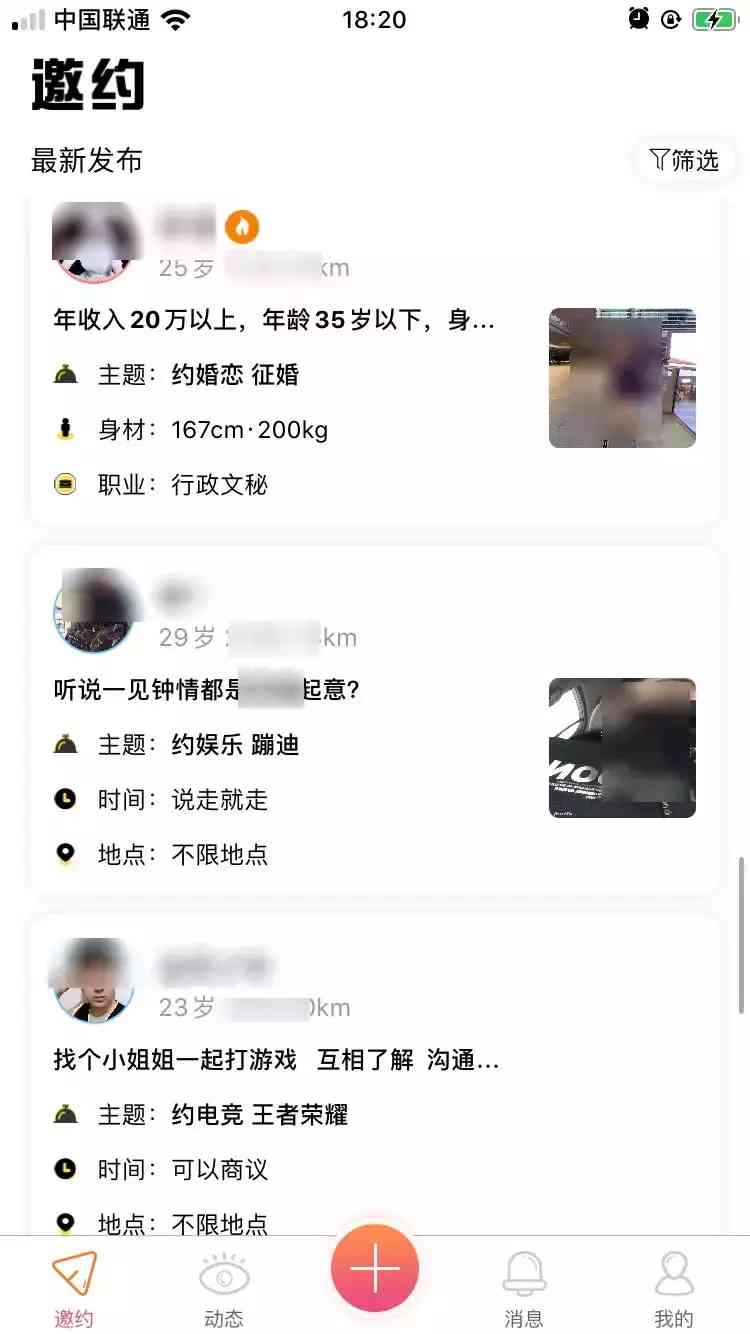Tap the battery charging indicator
The width and height of the screenshot is (750, 1334).
[713, 18]
